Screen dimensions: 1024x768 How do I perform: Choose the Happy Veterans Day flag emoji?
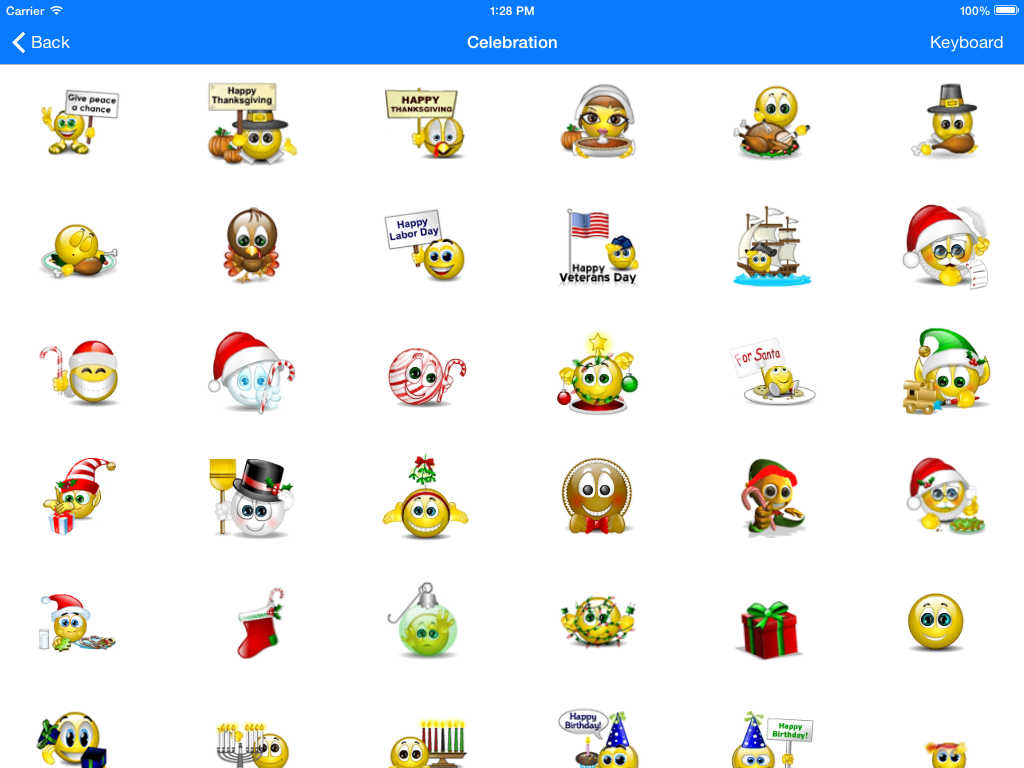click(598, 247)
